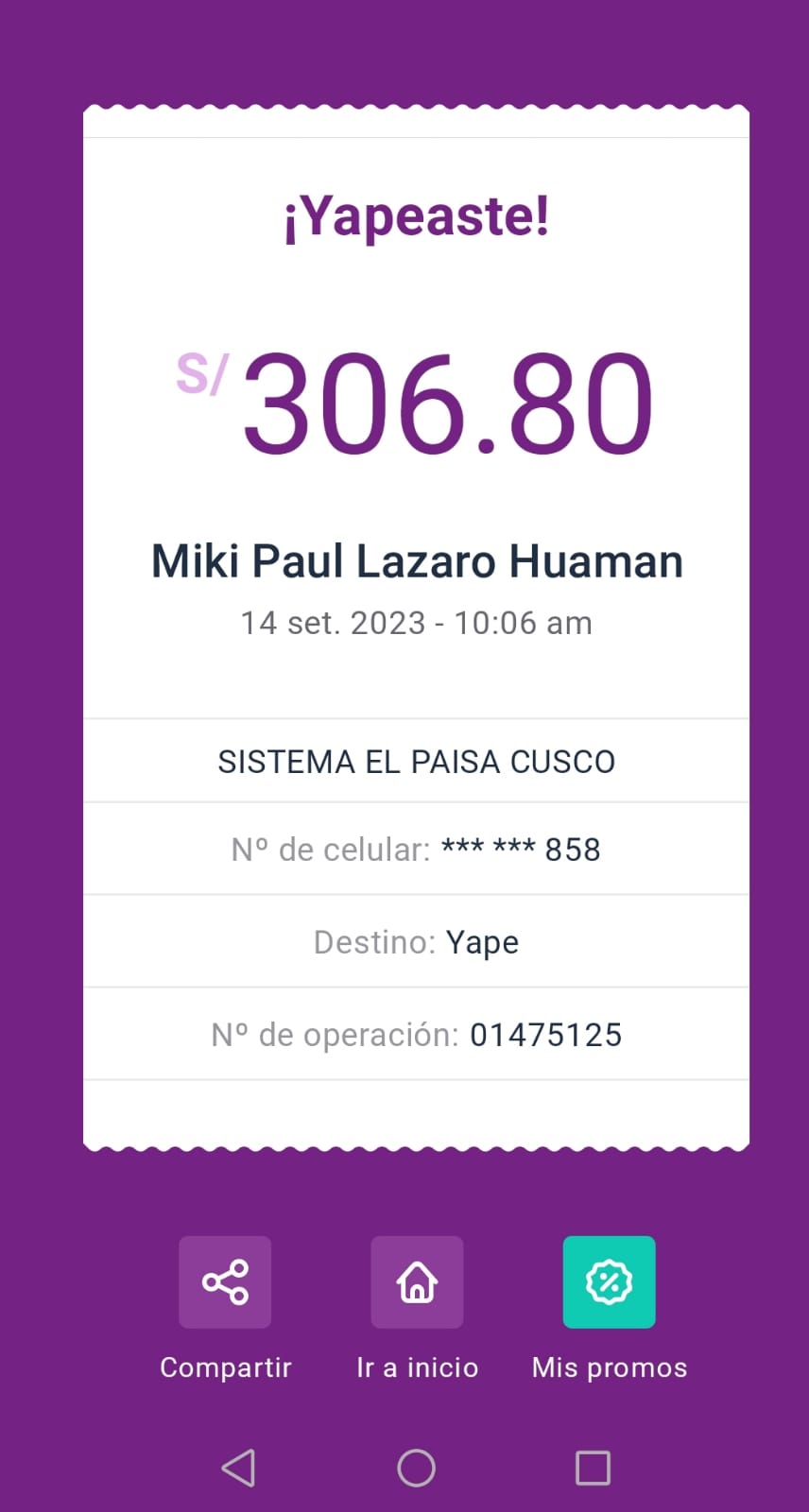Go to home with Ir a inicio
This screenshot has width=809, height=1512.
coord(417,1282)
